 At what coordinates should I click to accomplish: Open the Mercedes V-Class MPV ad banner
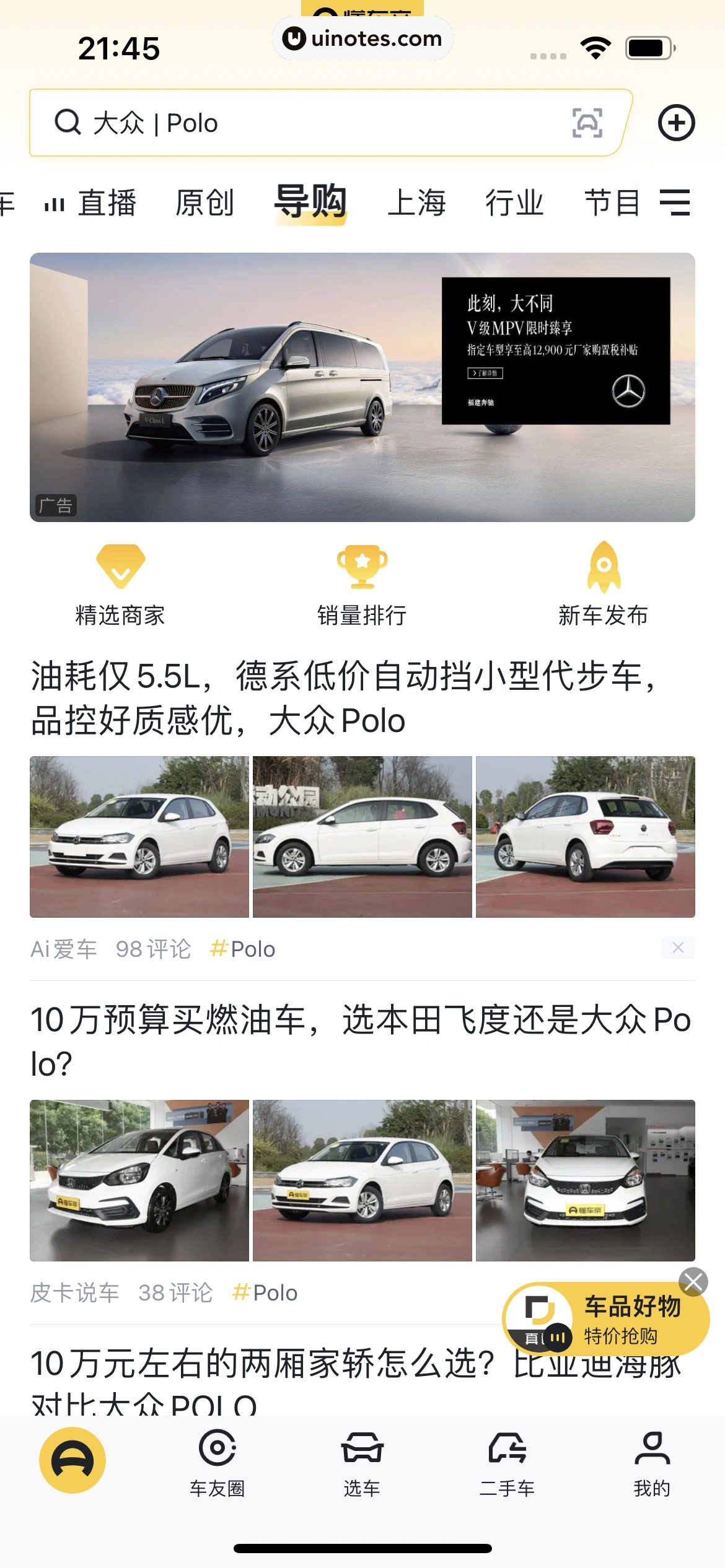tap(362, 387)
